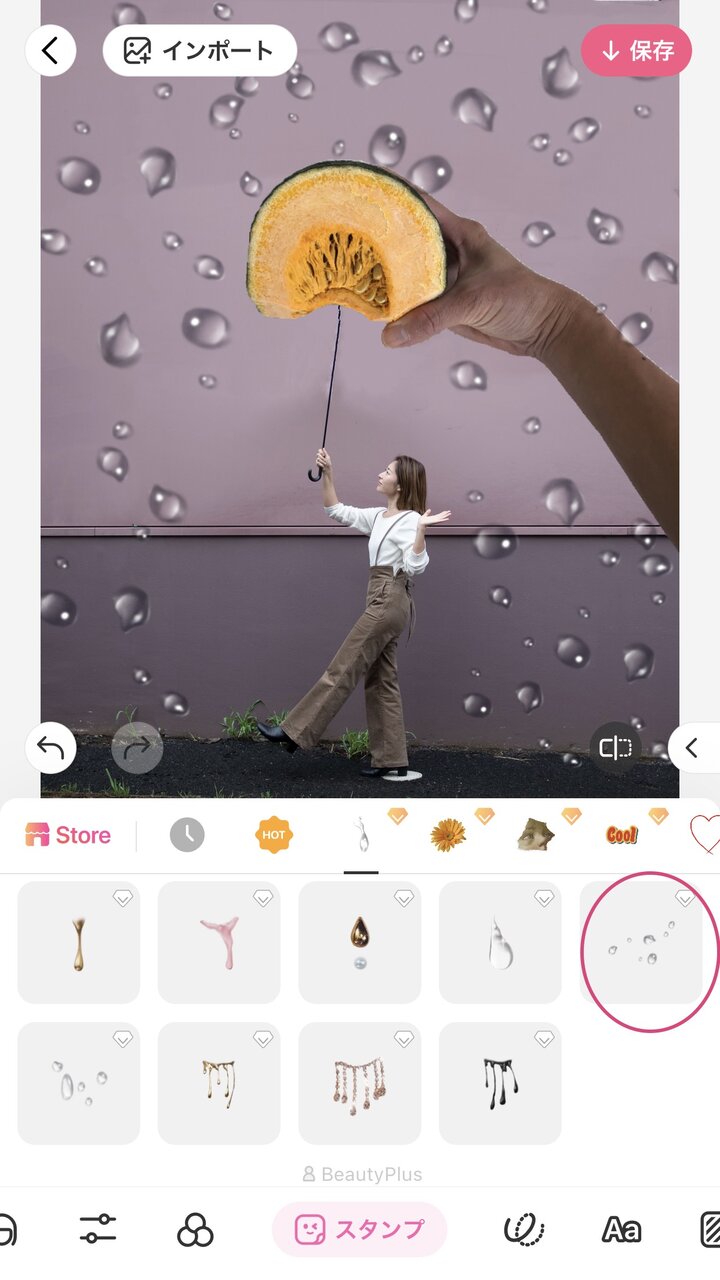Add the pink splash sticker
Image resolution: width=720 pixels, height=1280 pixels.
click(x=219, y=943)
